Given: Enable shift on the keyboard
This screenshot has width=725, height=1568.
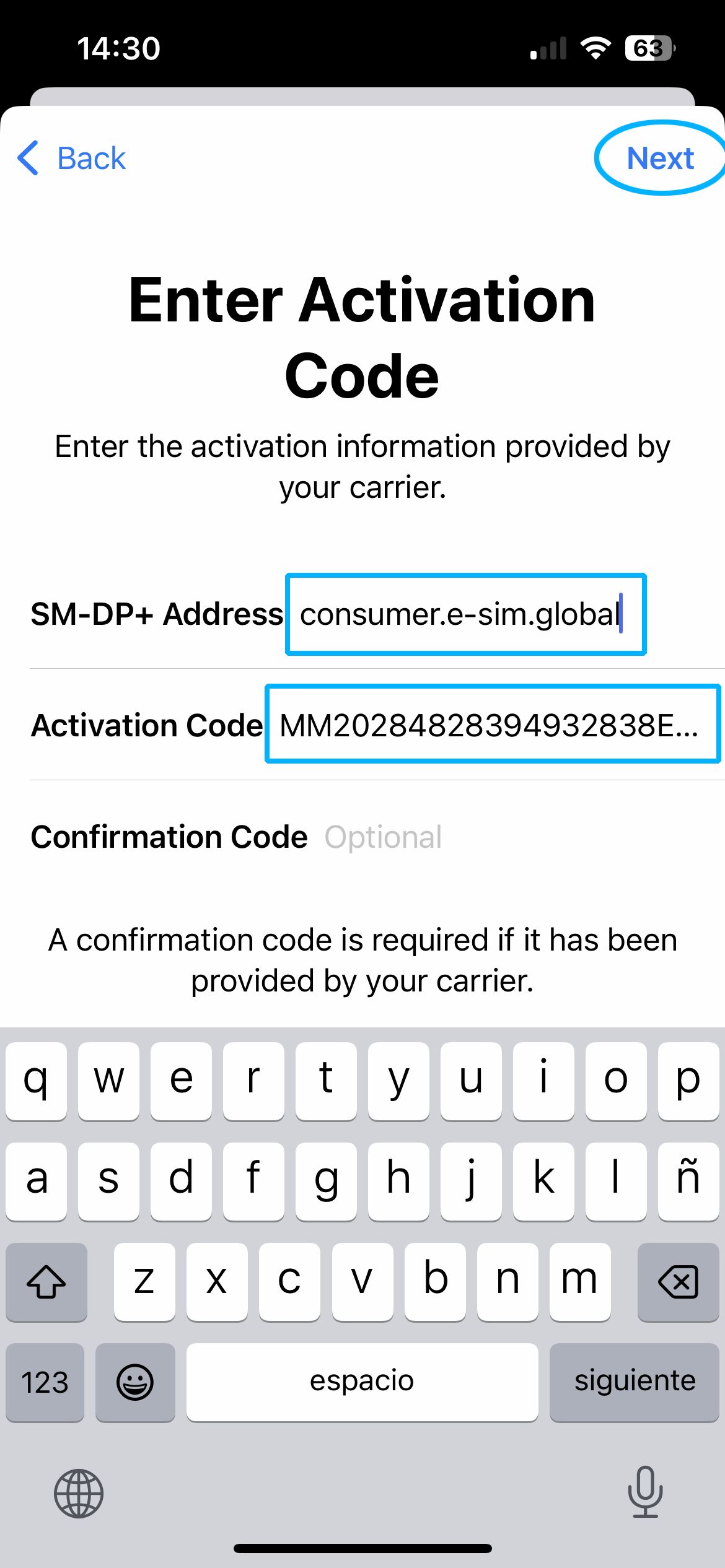Looking at the screenshot, I should pyautogui.click(x=46, y=1282).
